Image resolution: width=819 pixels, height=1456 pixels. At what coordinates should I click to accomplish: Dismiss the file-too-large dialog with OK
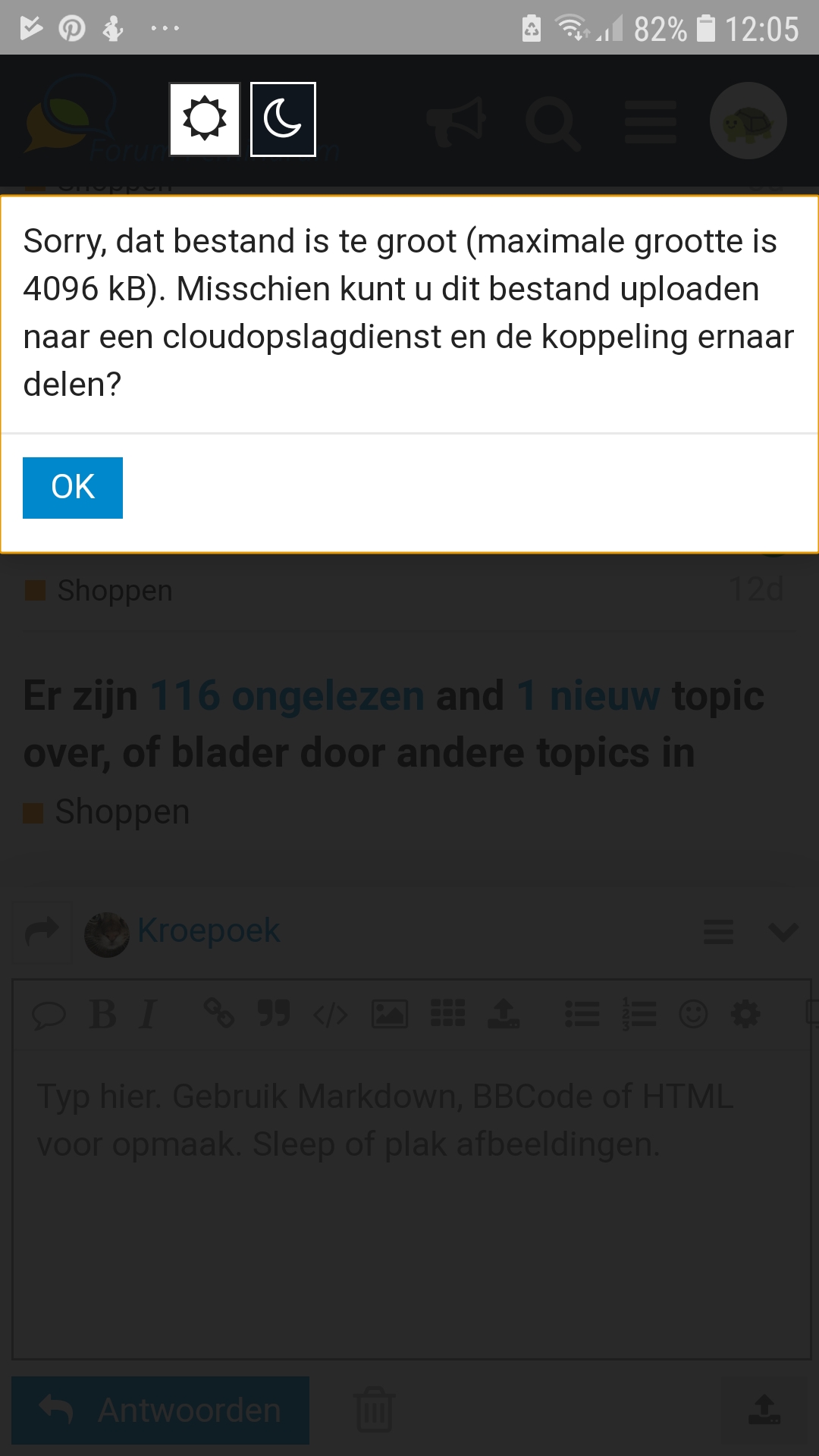(x=73, y=488)
